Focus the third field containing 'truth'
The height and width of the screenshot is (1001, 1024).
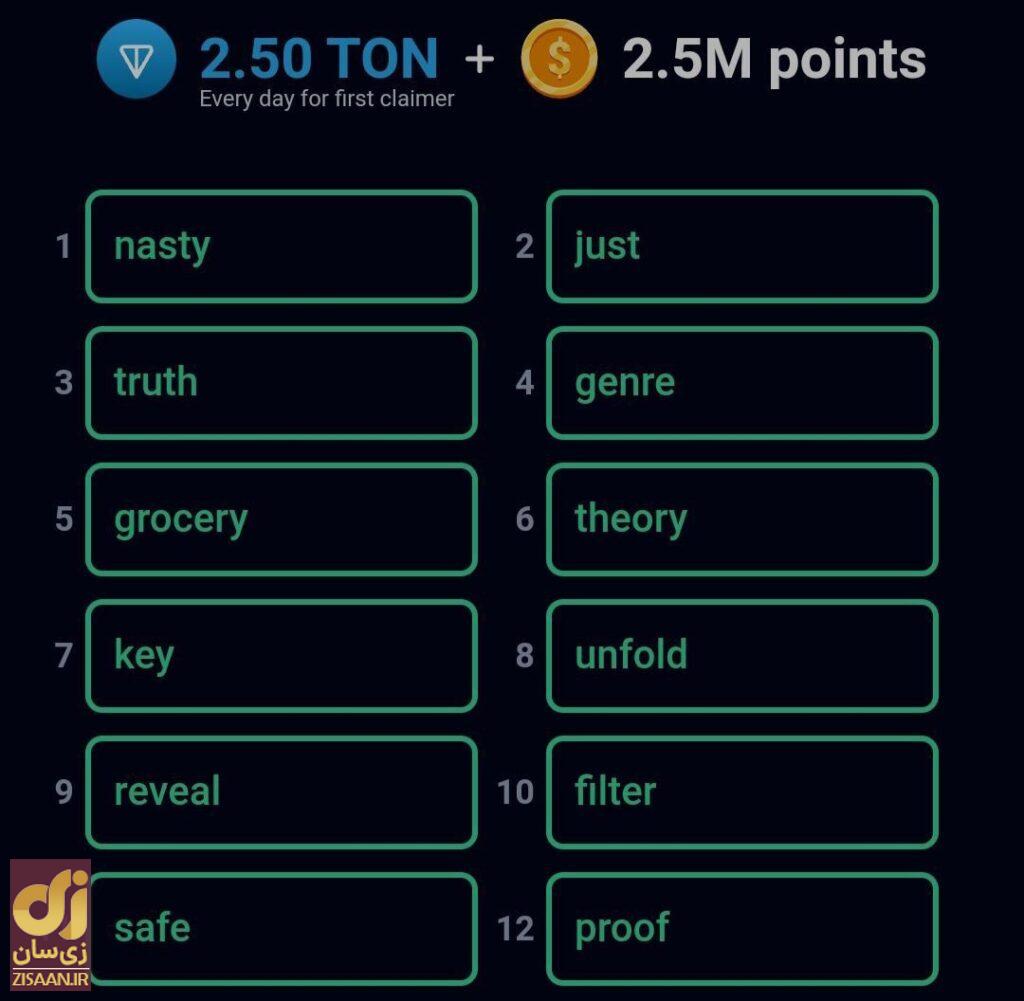pos(281,383)
